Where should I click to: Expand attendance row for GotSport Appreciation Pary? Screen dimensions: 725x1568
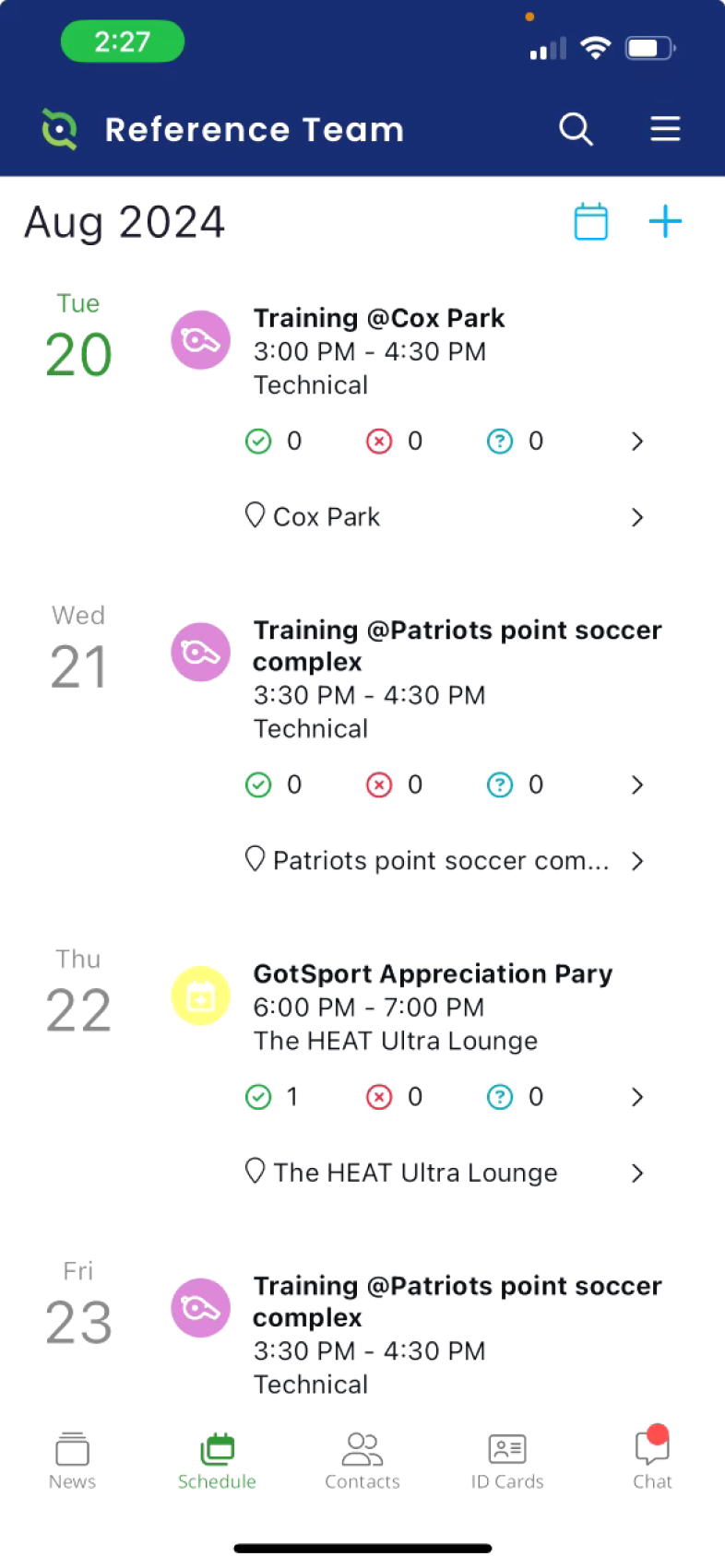tap(445, 1097)
